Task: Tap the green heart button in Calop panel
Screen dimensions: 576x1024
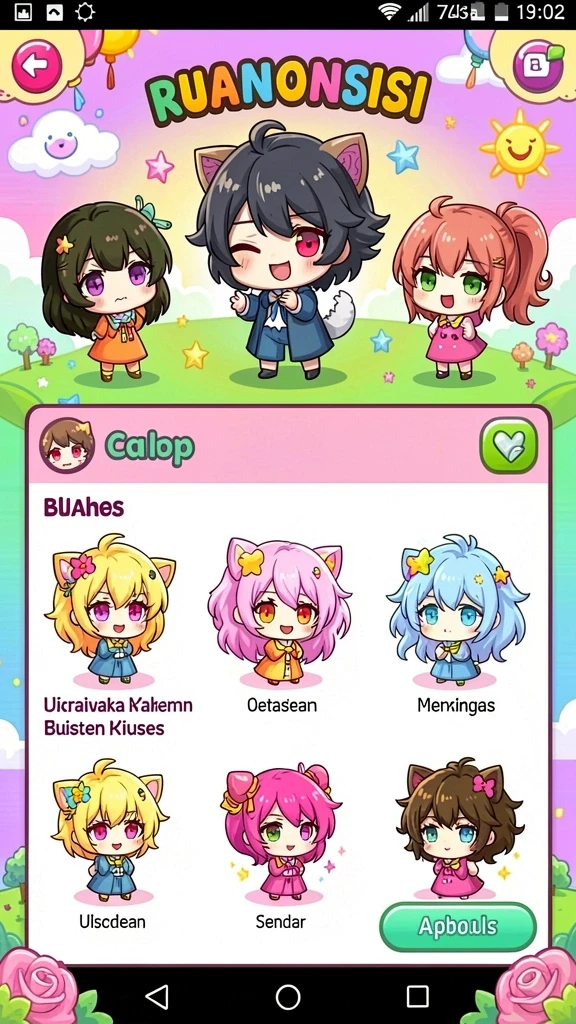Action: click(508, 445)
